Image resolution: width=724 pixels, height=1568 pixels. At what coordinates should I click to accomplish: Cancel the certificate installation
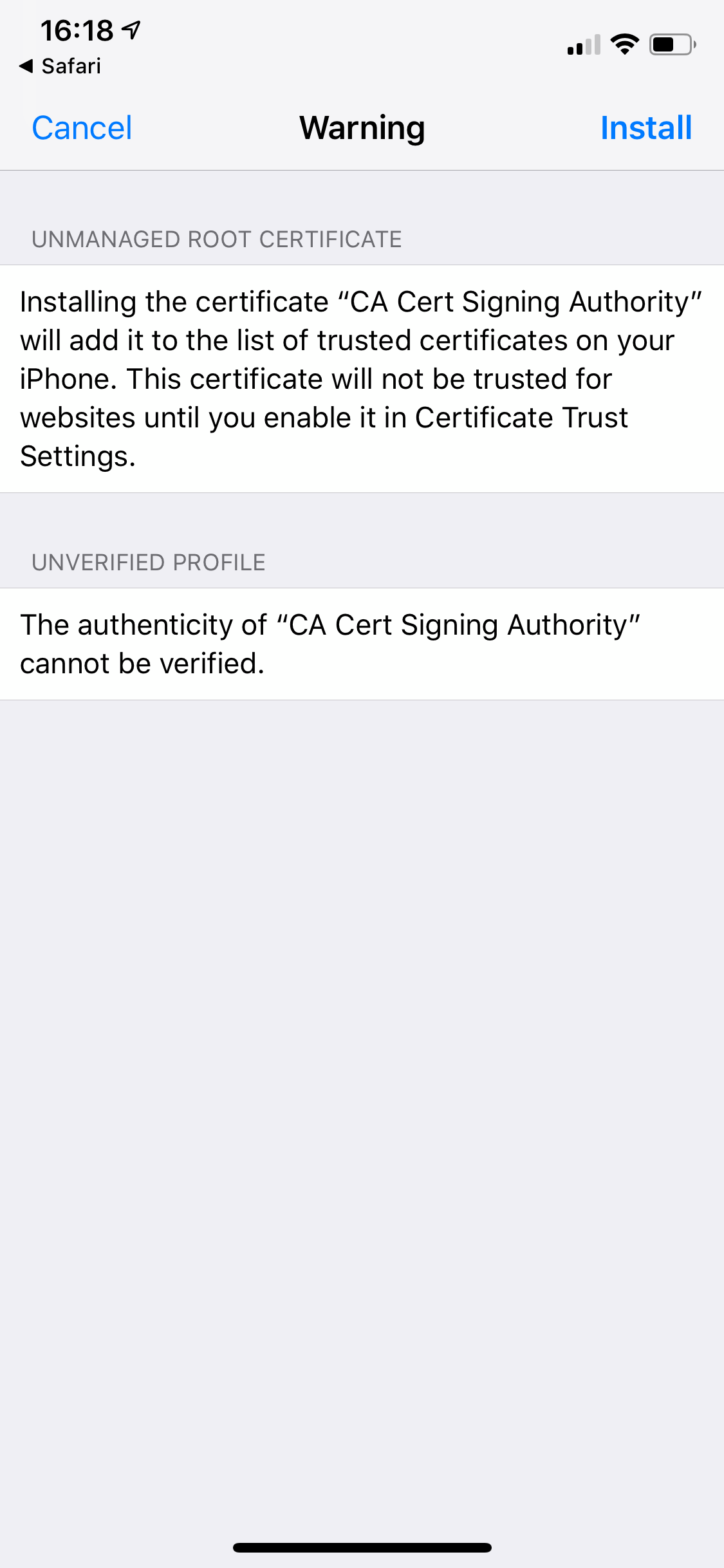(82, 128)
